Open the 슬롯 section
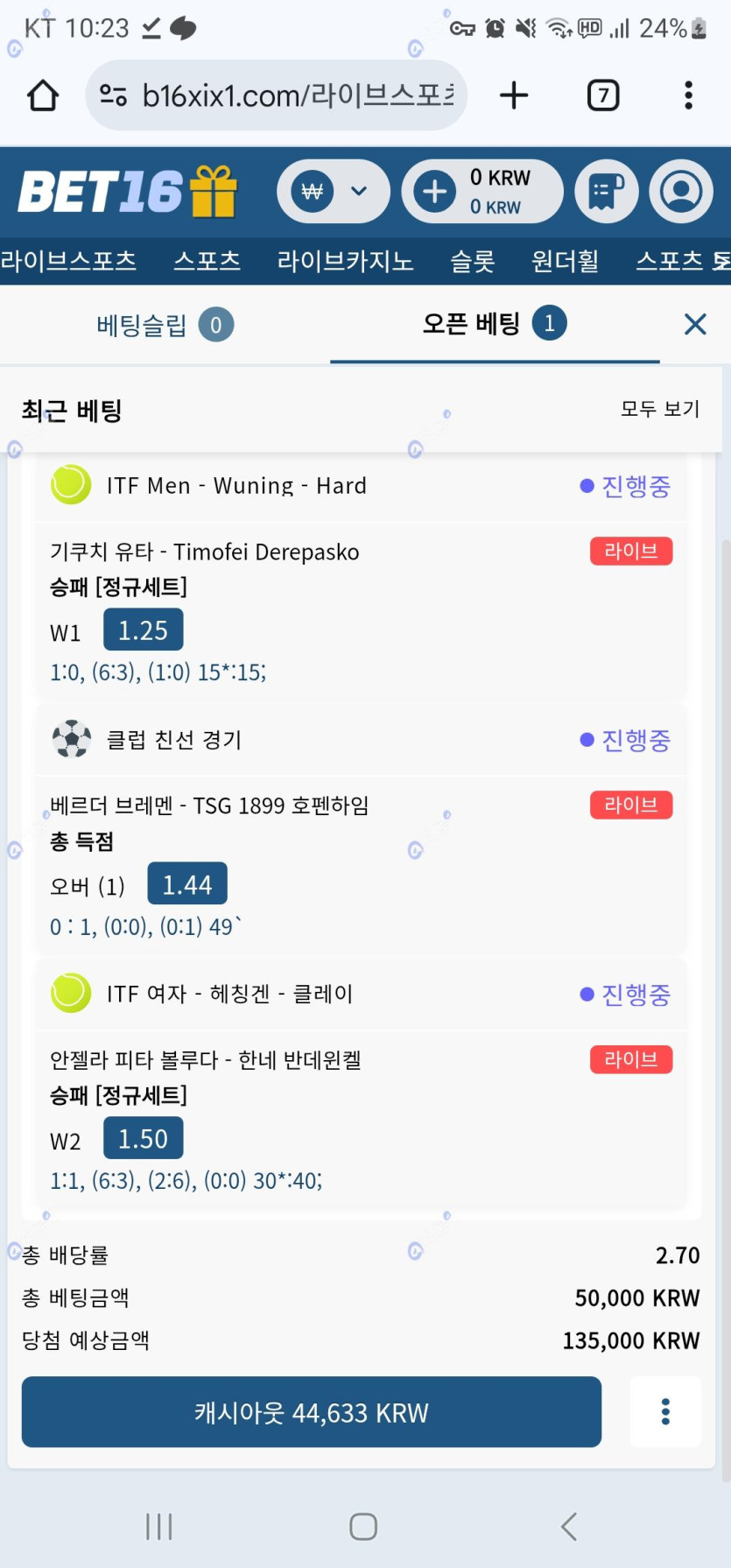Viewport: 731px width, 1568px height. tap(473, 261)
